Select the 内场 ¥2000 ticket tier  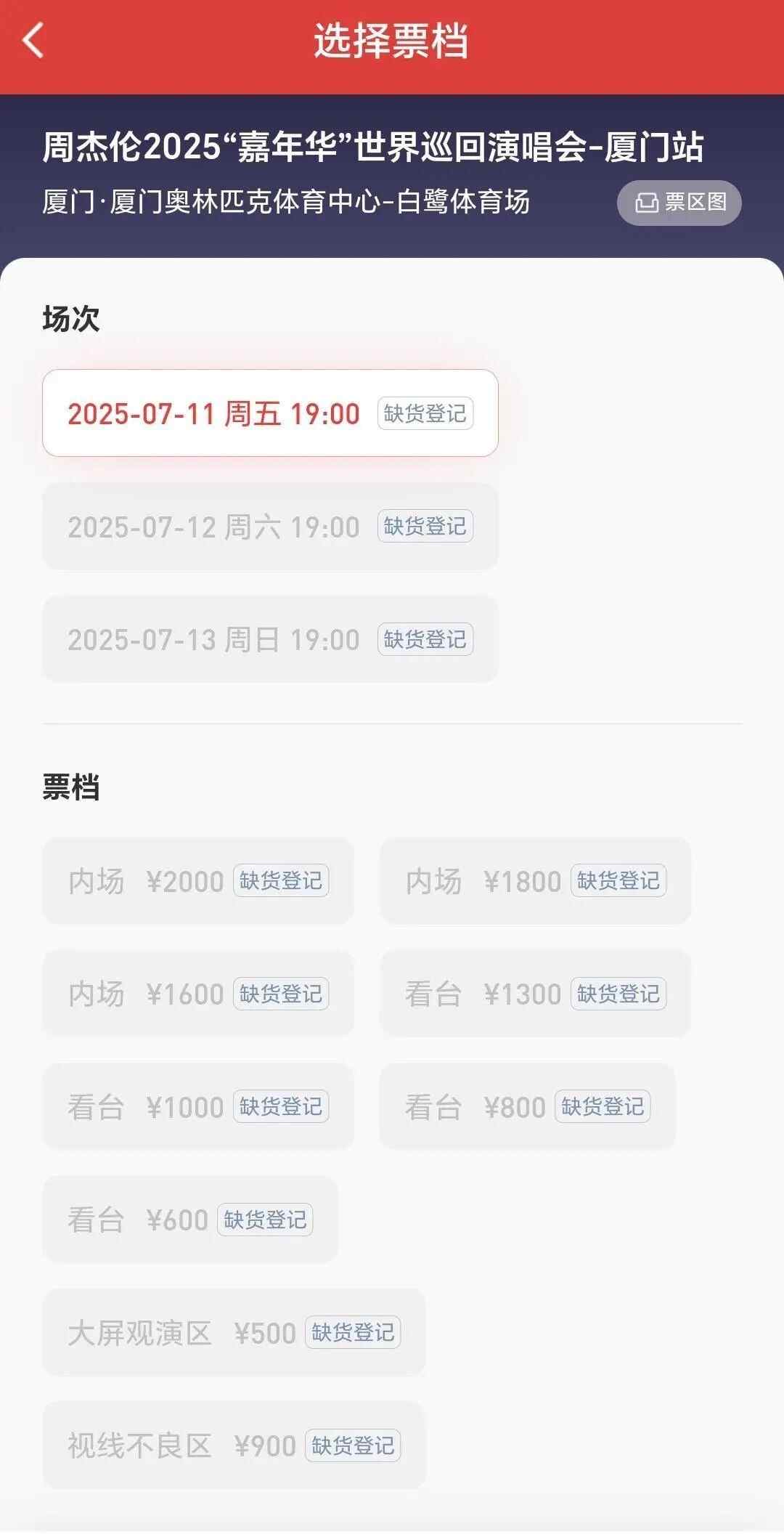tap(197, 881)
